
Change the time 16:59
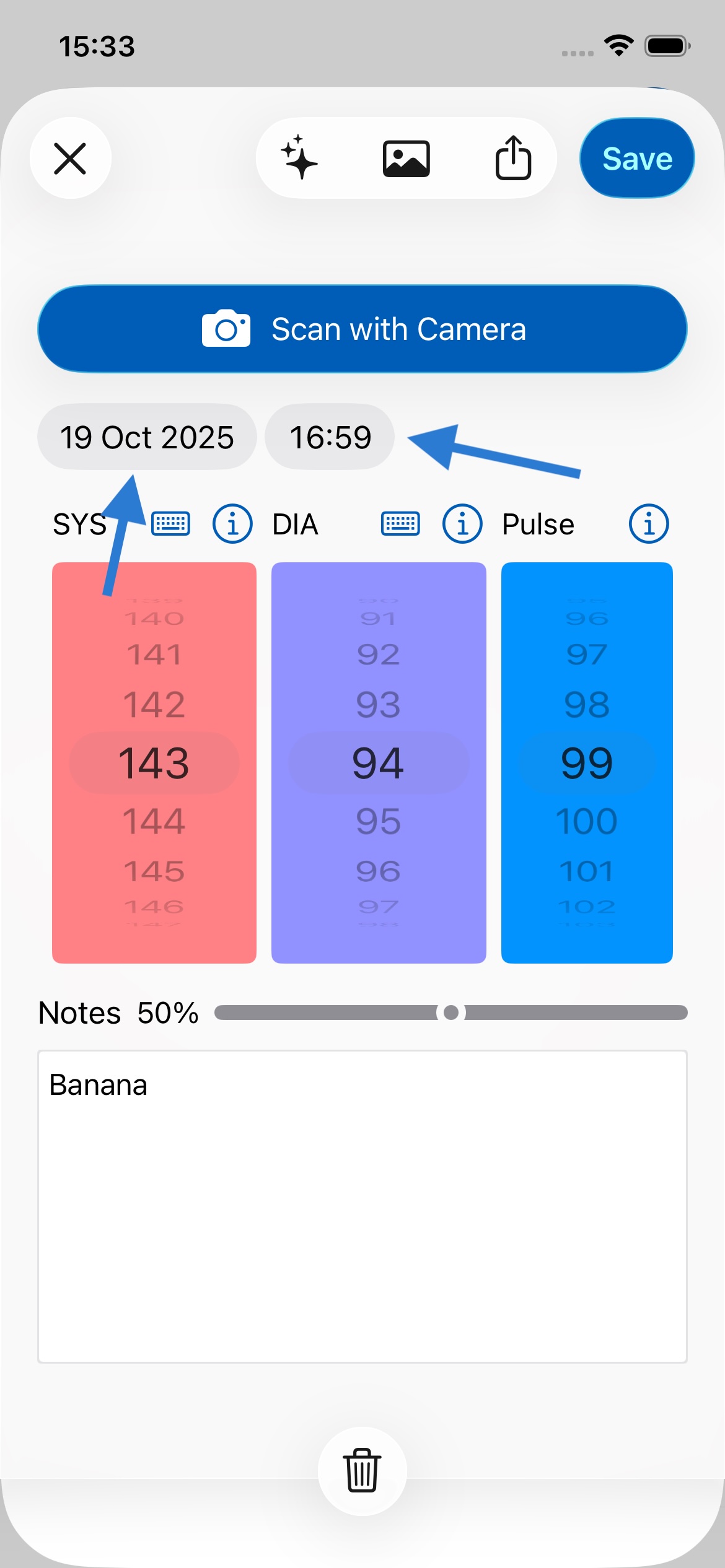click(330, 437)
